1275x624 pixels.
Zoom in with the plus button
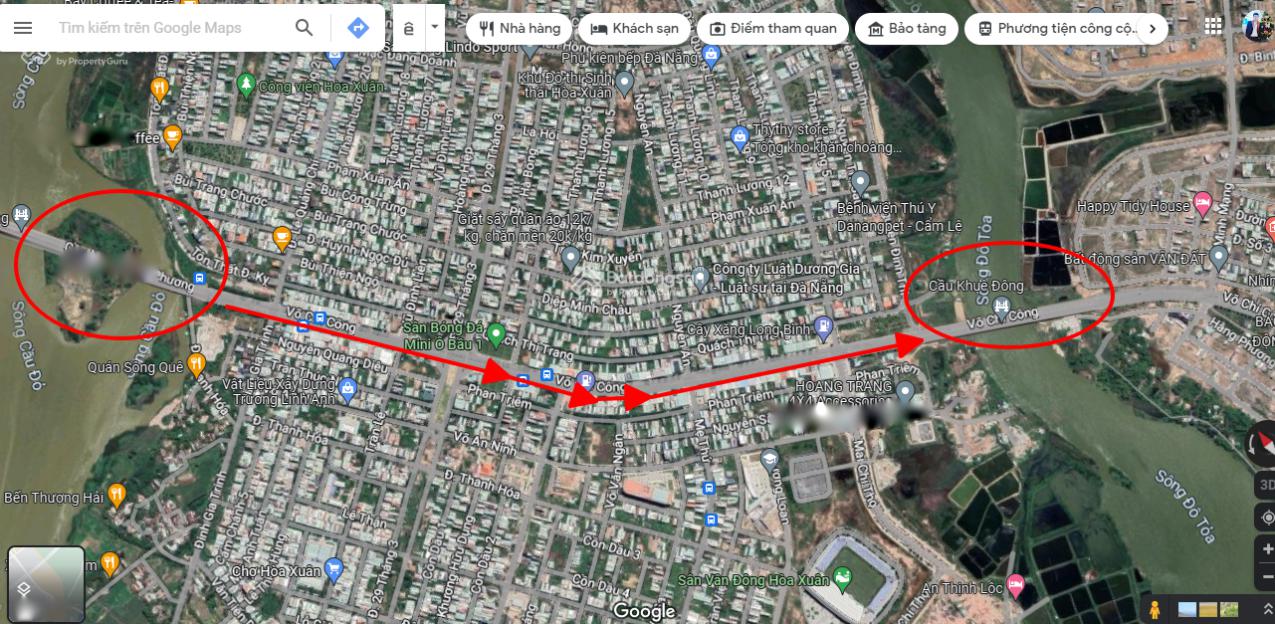pos(1267,549)
